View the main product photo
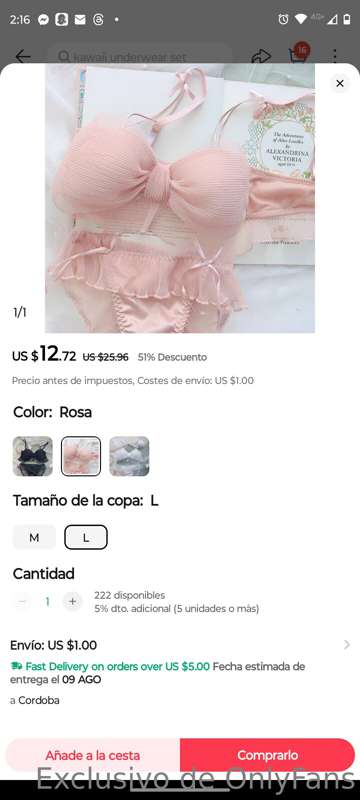The height and width of the screenshot is (800, 360). (180, 198)
